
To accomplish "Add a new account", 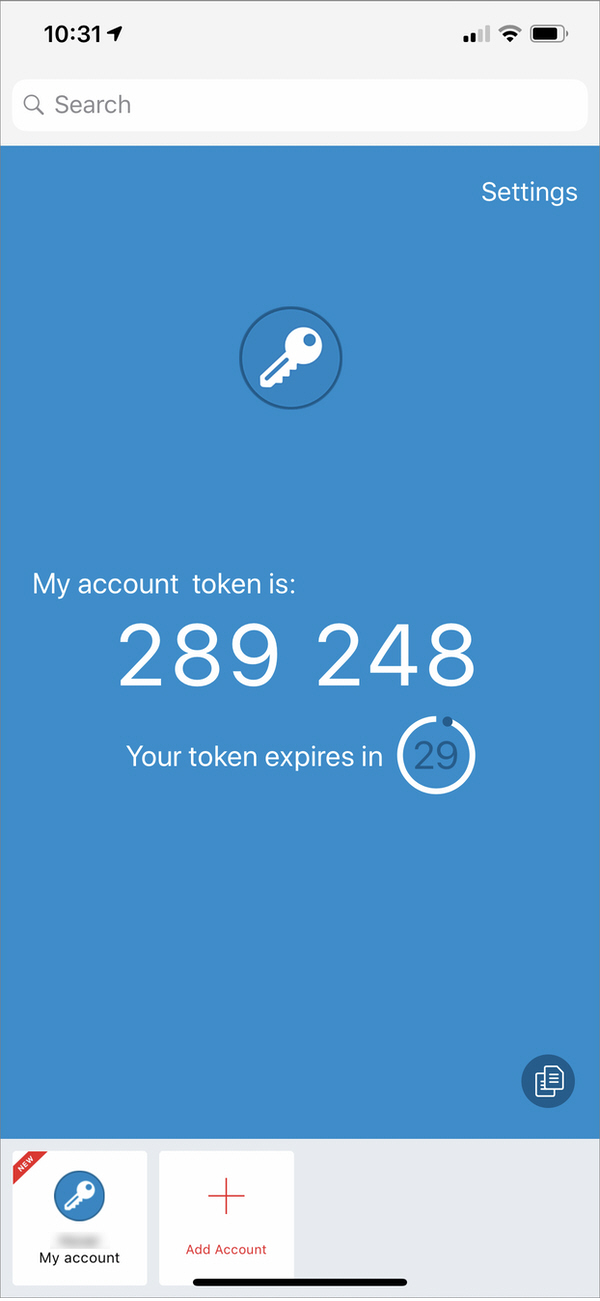I will point(227,1217).
